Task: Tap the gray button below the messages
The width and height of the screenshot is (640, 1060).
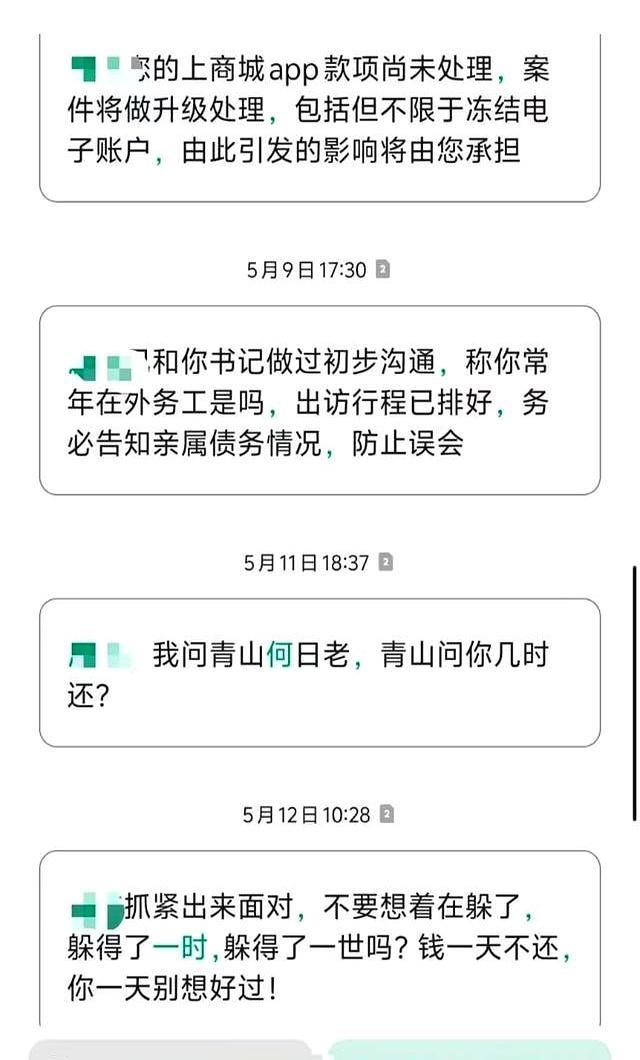Action: click(170, 1050)
